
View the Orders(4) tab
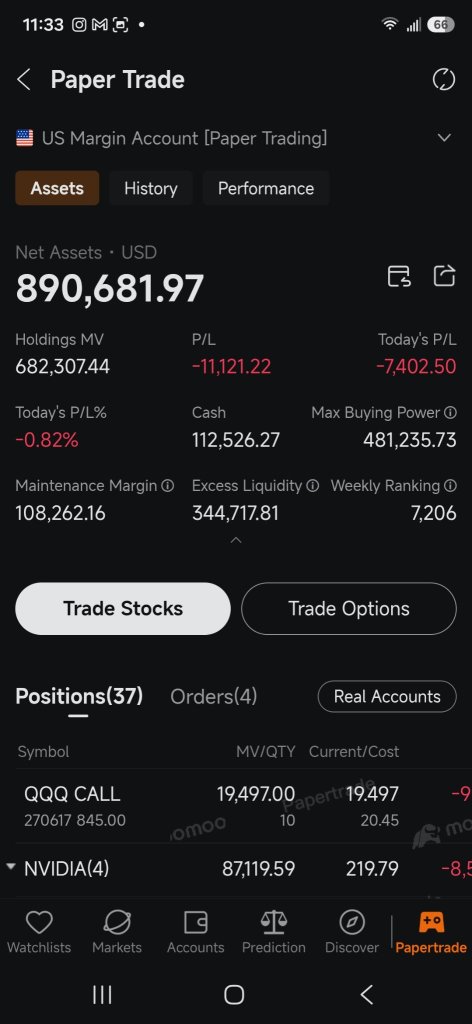point(213,696)
